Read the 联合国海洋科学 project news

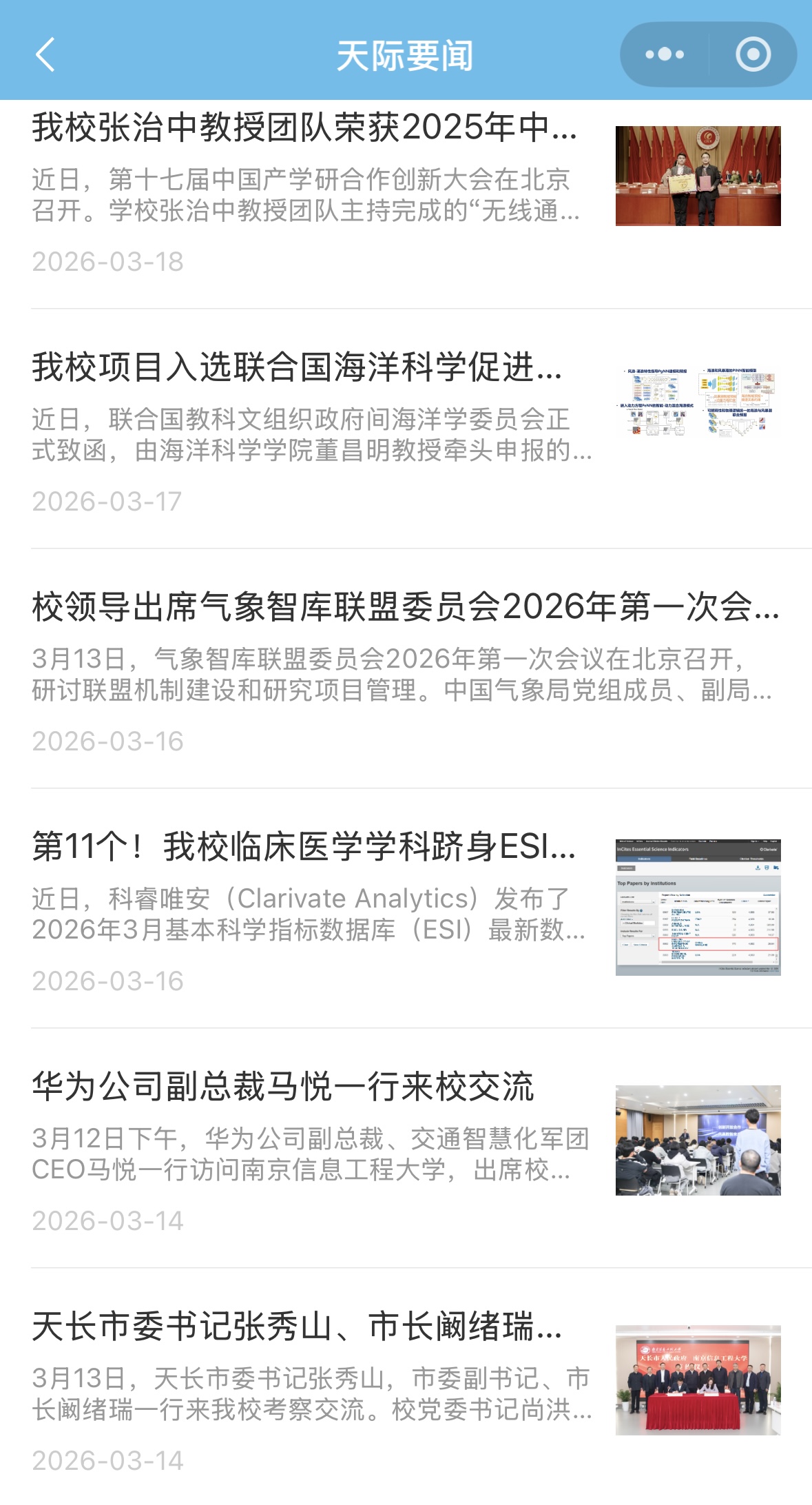pos(297,367)
